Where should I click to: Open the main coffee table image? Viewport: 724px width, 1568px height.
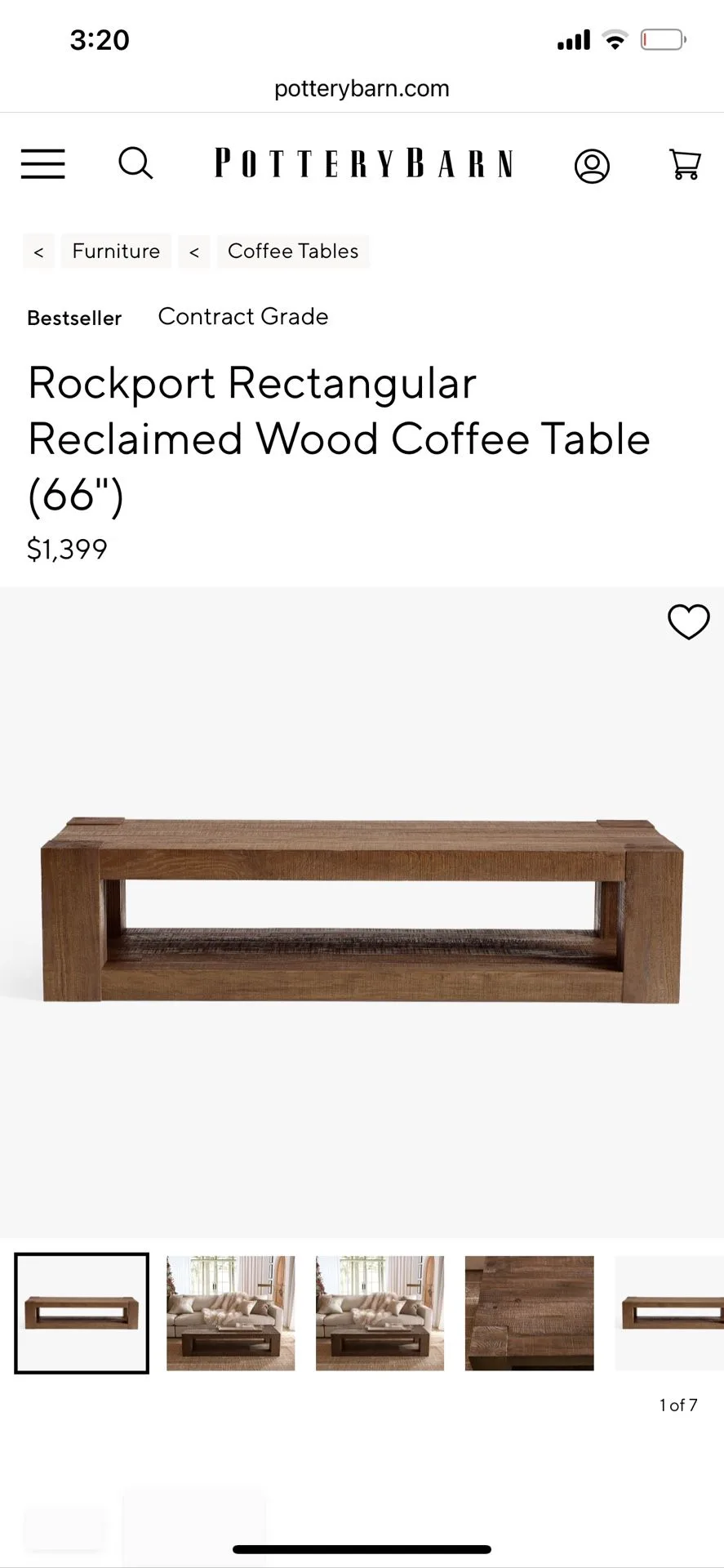click(362, 911)
